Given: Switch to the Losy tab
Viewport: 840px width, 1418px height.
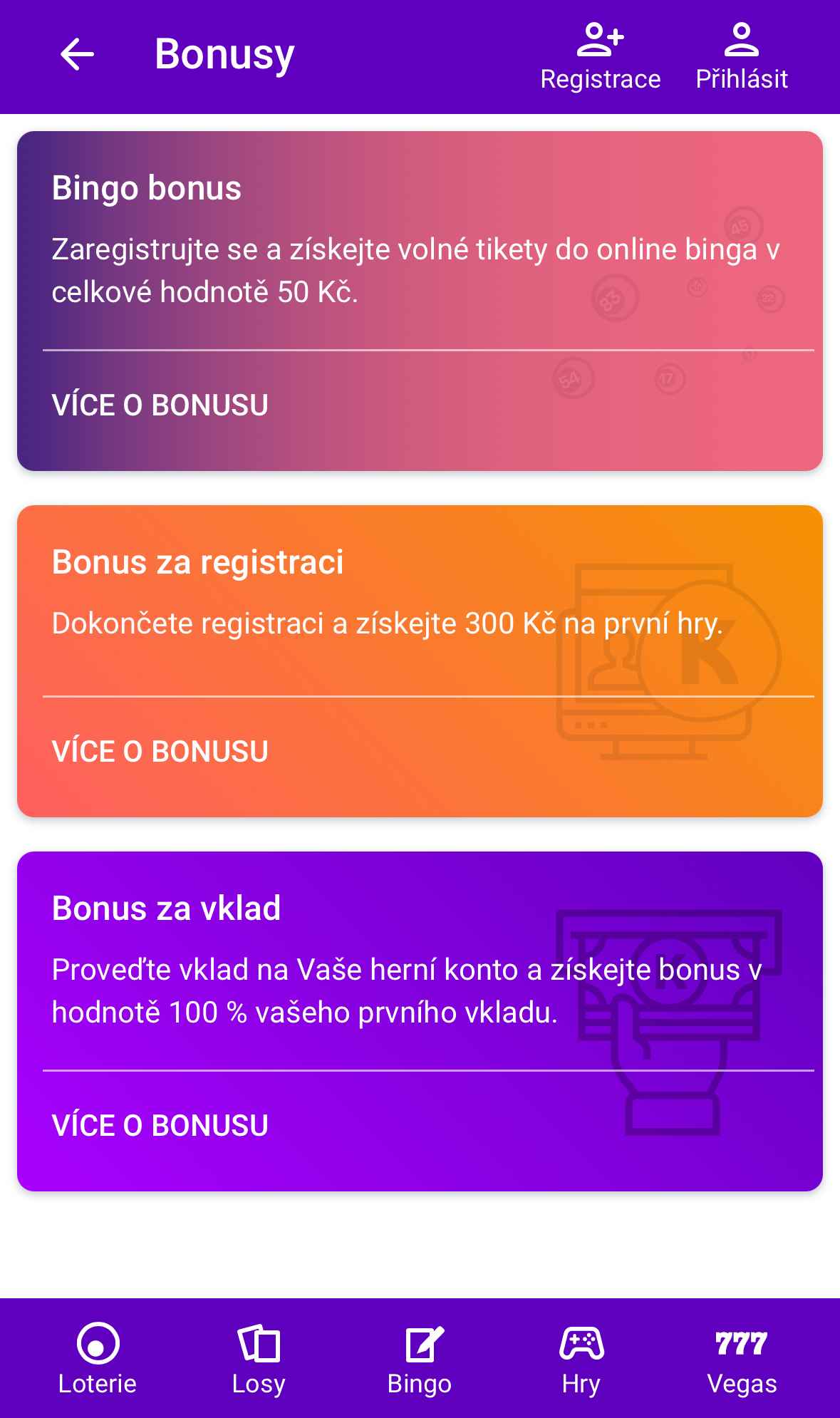Looking at the screenshot, I should [x=259, y=1359].
